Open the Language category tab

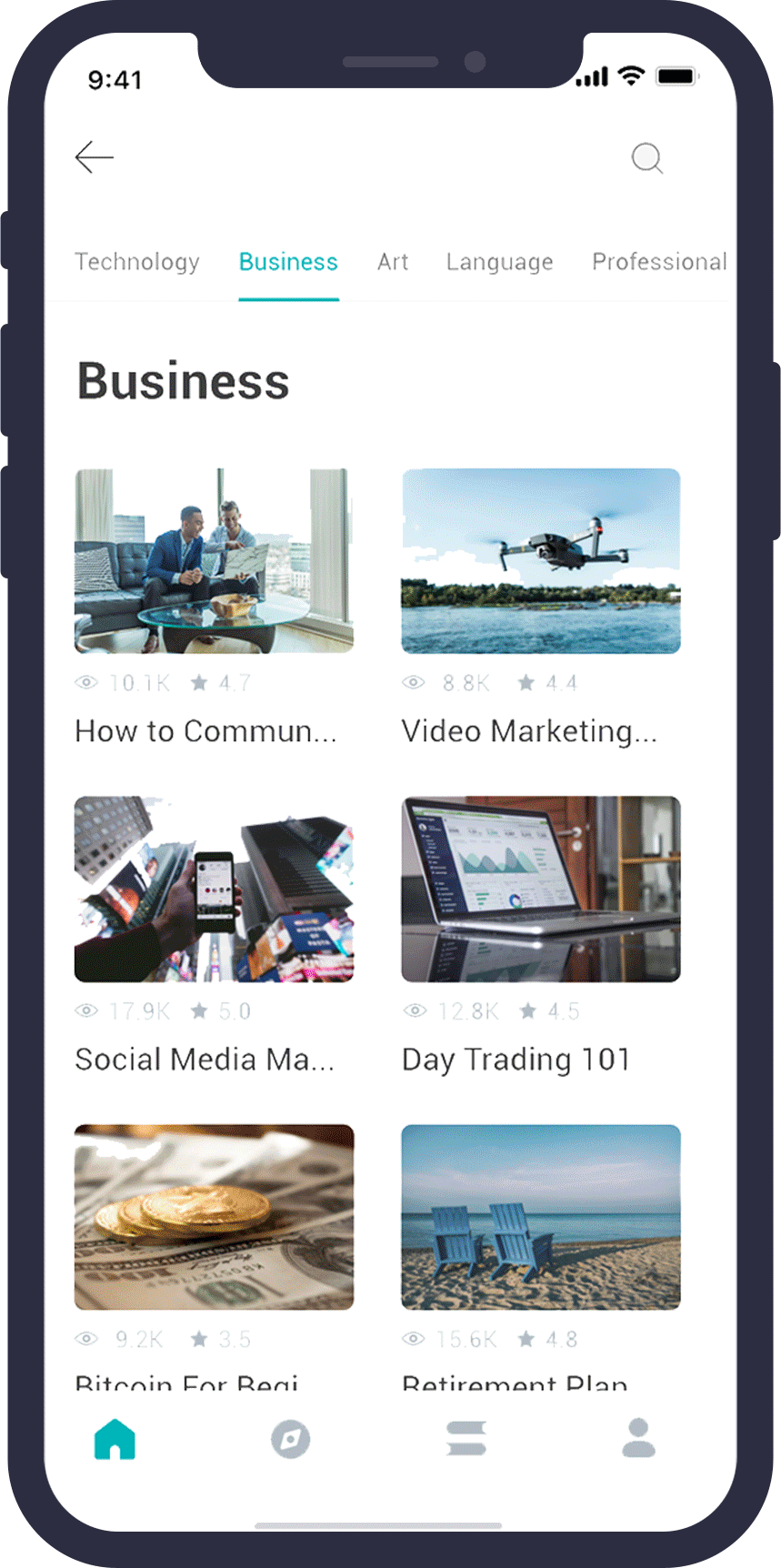coord(499,262)
